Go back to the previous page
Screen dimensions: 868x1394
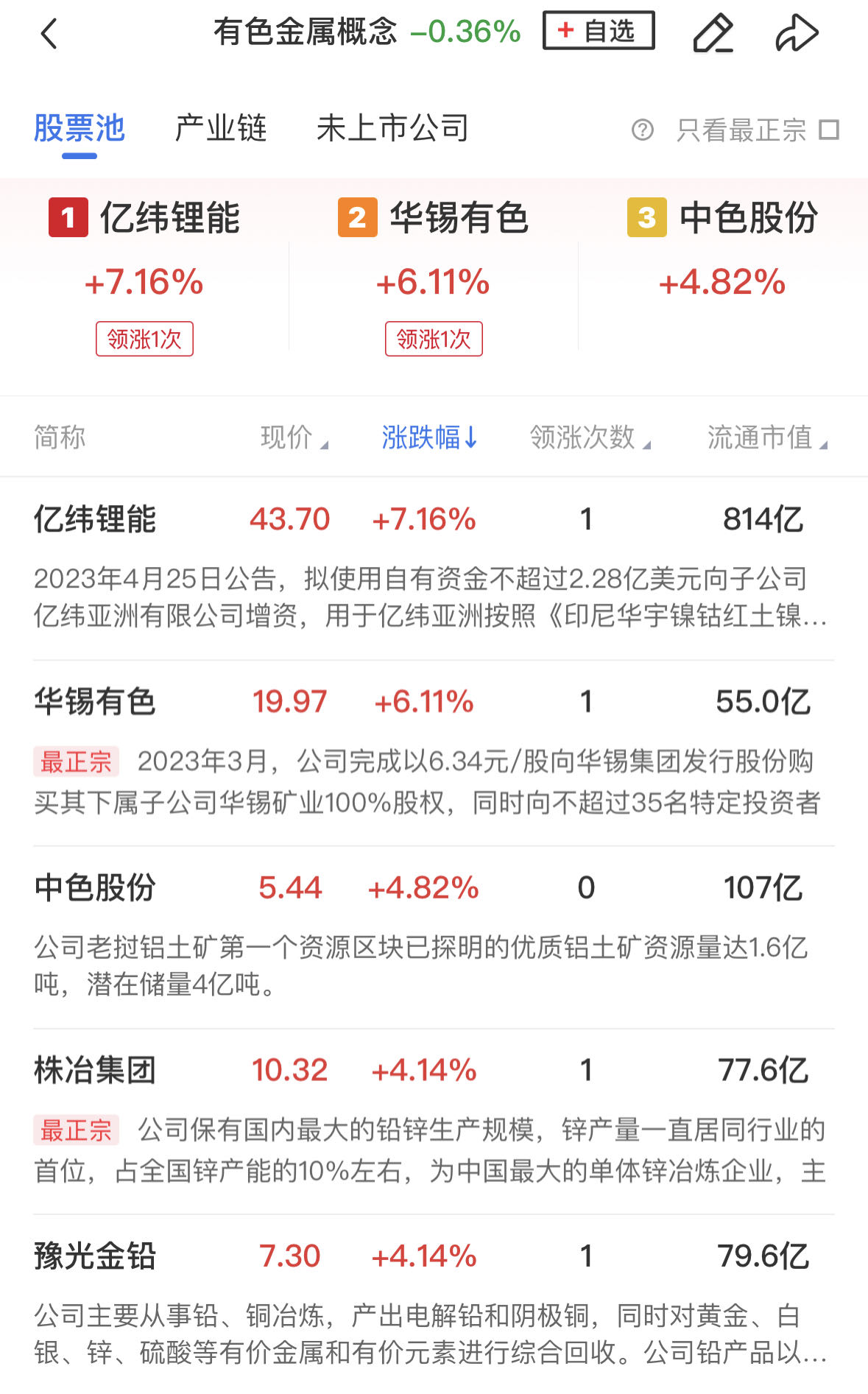click(x=49, y=34)
